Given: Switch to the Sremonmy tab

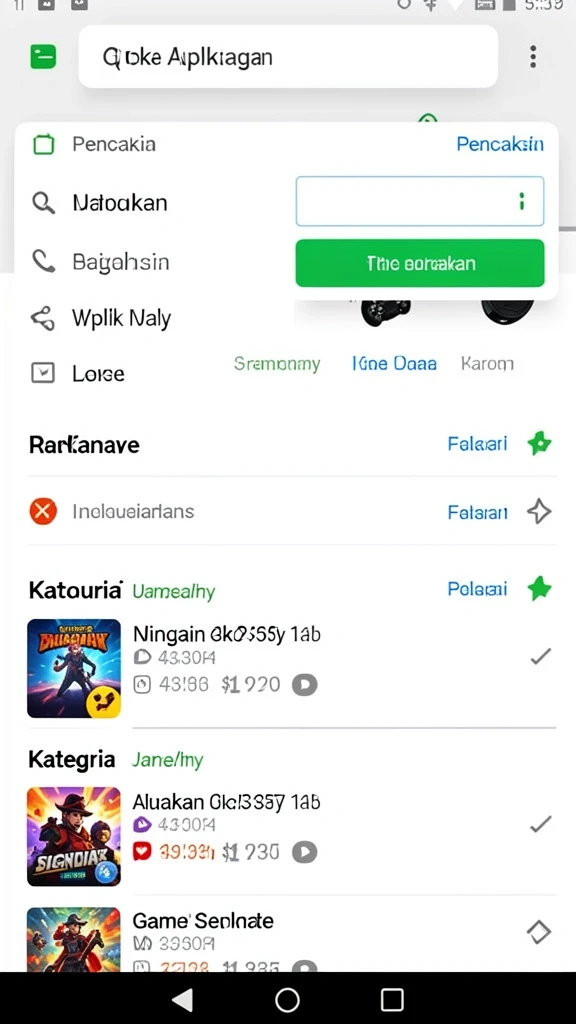Looking at the screenshot, I should coord(277,364).
